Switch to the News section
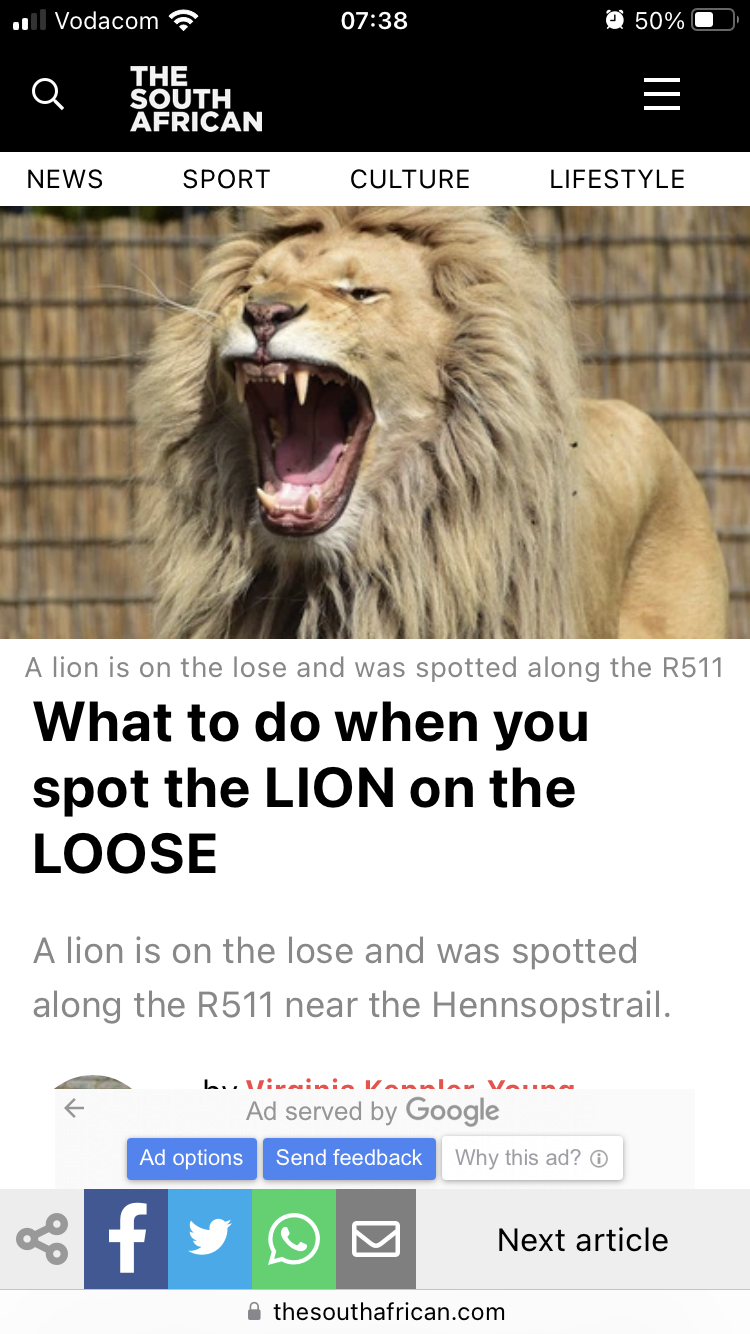This screenshot has height=1334, width=750. 65,179
